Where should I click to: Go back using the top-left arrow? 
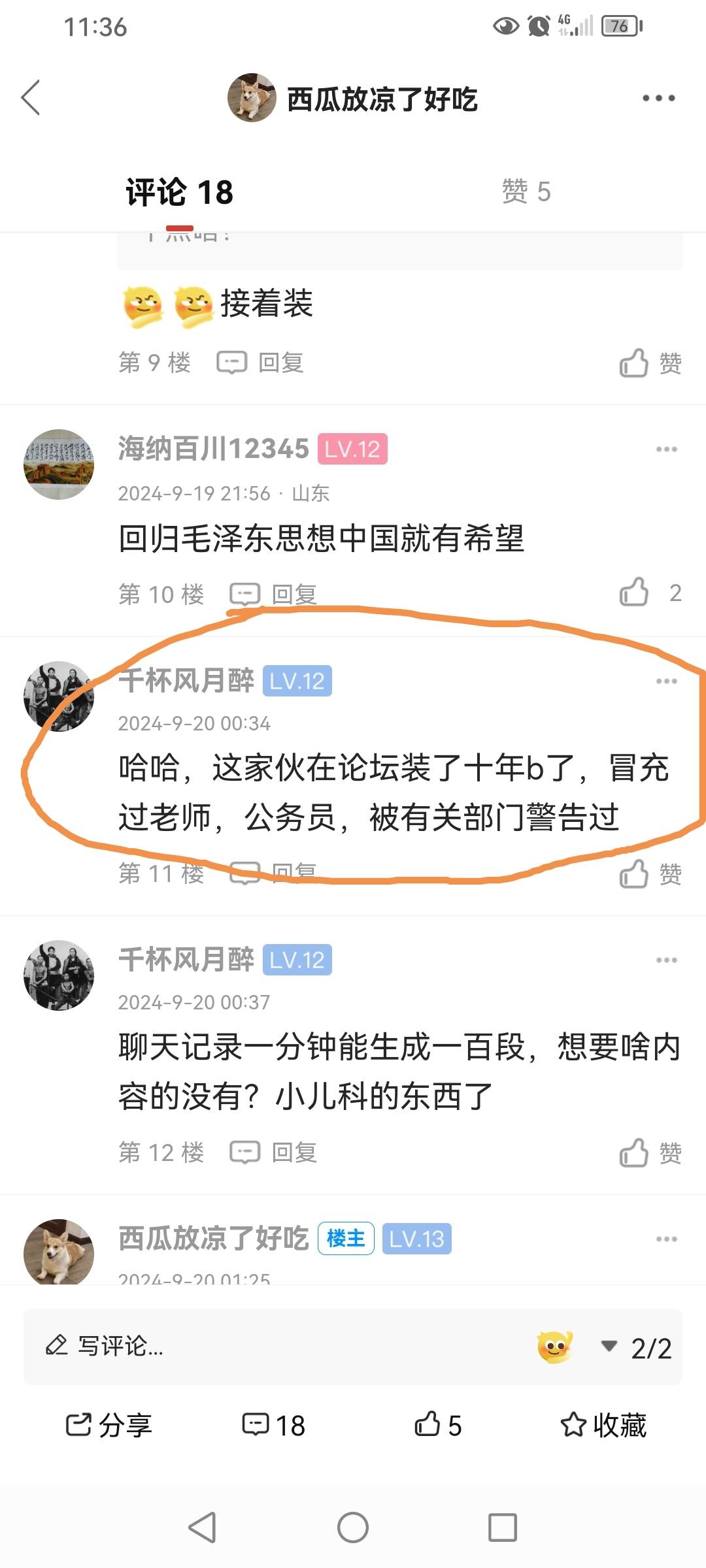[31, 98]
